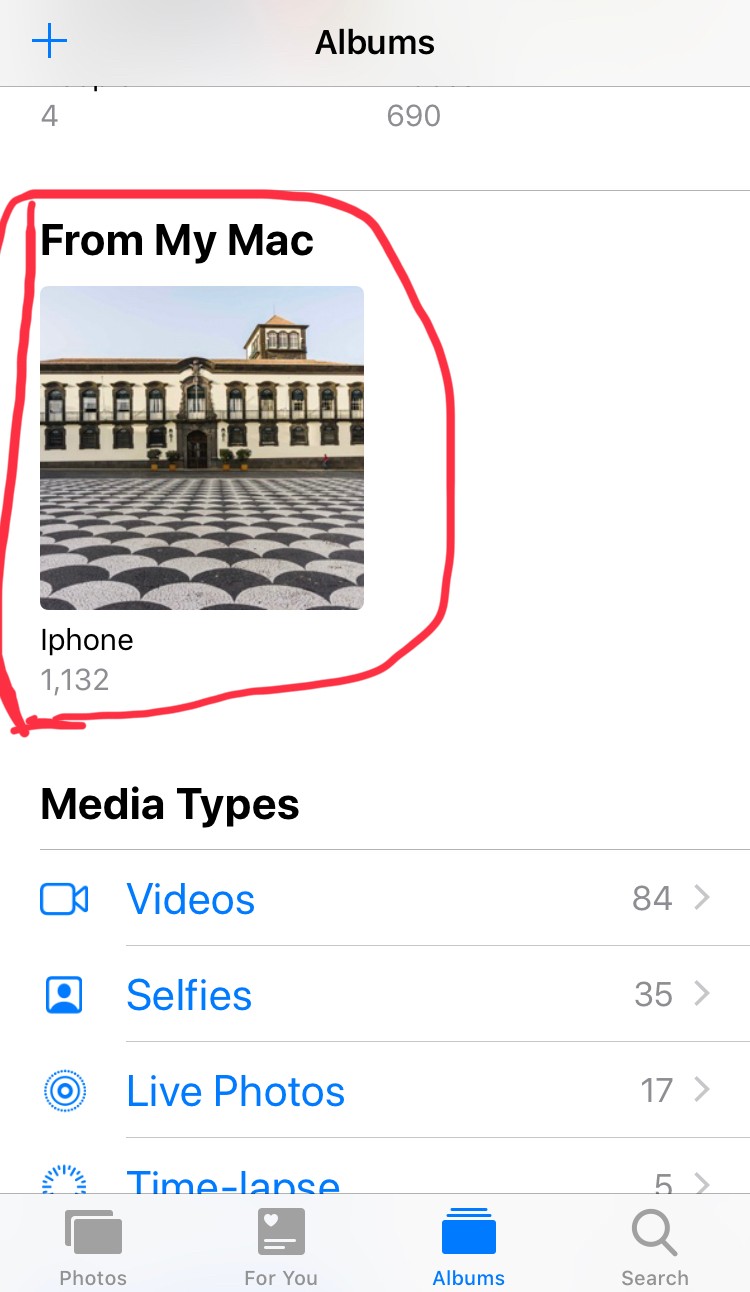750x1292 pixels.
Task: Open the Live Photos list
Action: 235,1090
